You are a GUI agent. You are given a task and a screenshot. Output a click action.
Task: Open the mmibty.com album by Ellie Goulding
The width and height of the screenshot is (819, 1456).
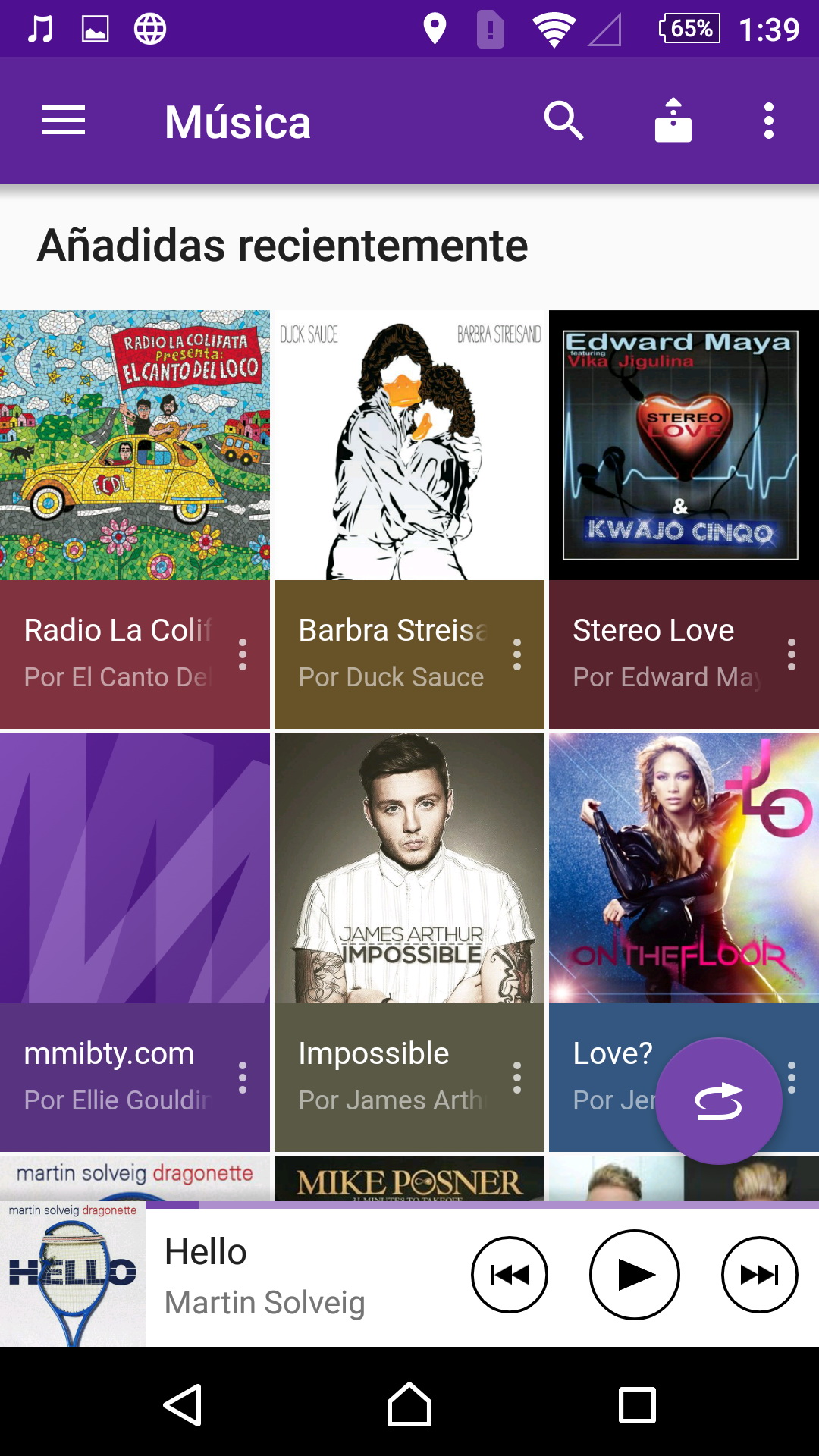coord(135,868)
